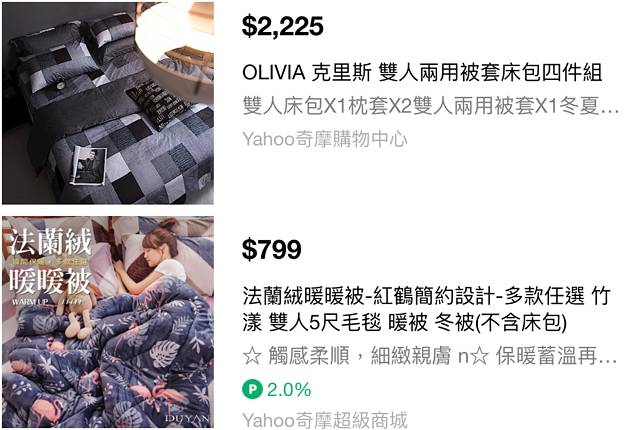Open the OLIVIA 克里斯 bedding set listing
Image resolution: width=644 pixels, height=430 pixels.
coord(421,73)
